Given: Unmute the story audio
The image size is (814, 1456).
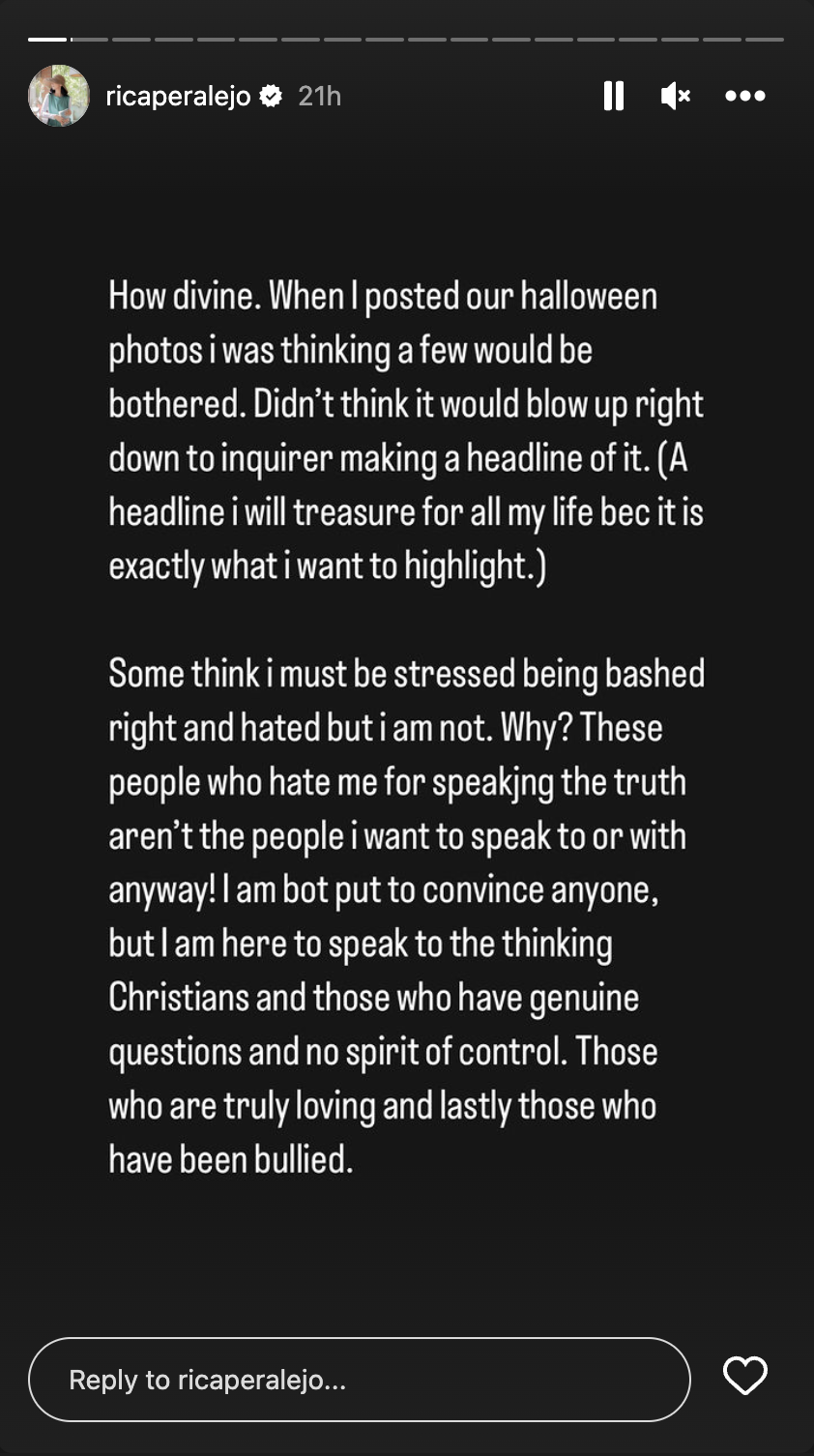Looking at the screenshot, I should [676, 96].
